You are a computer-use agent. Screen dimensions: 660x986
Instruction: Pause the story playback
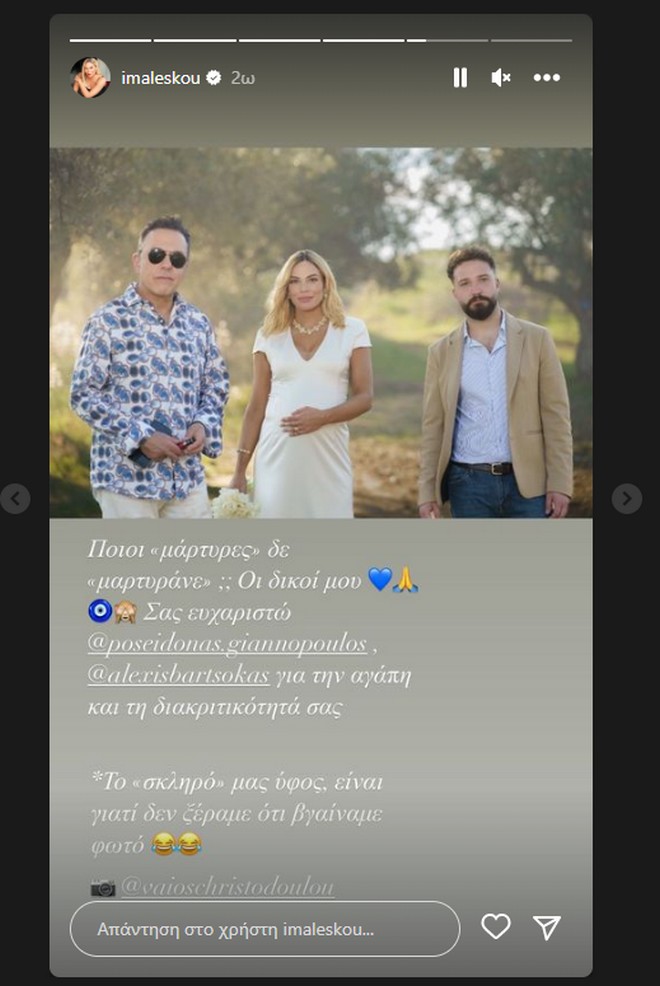click(x=460, y=78)
